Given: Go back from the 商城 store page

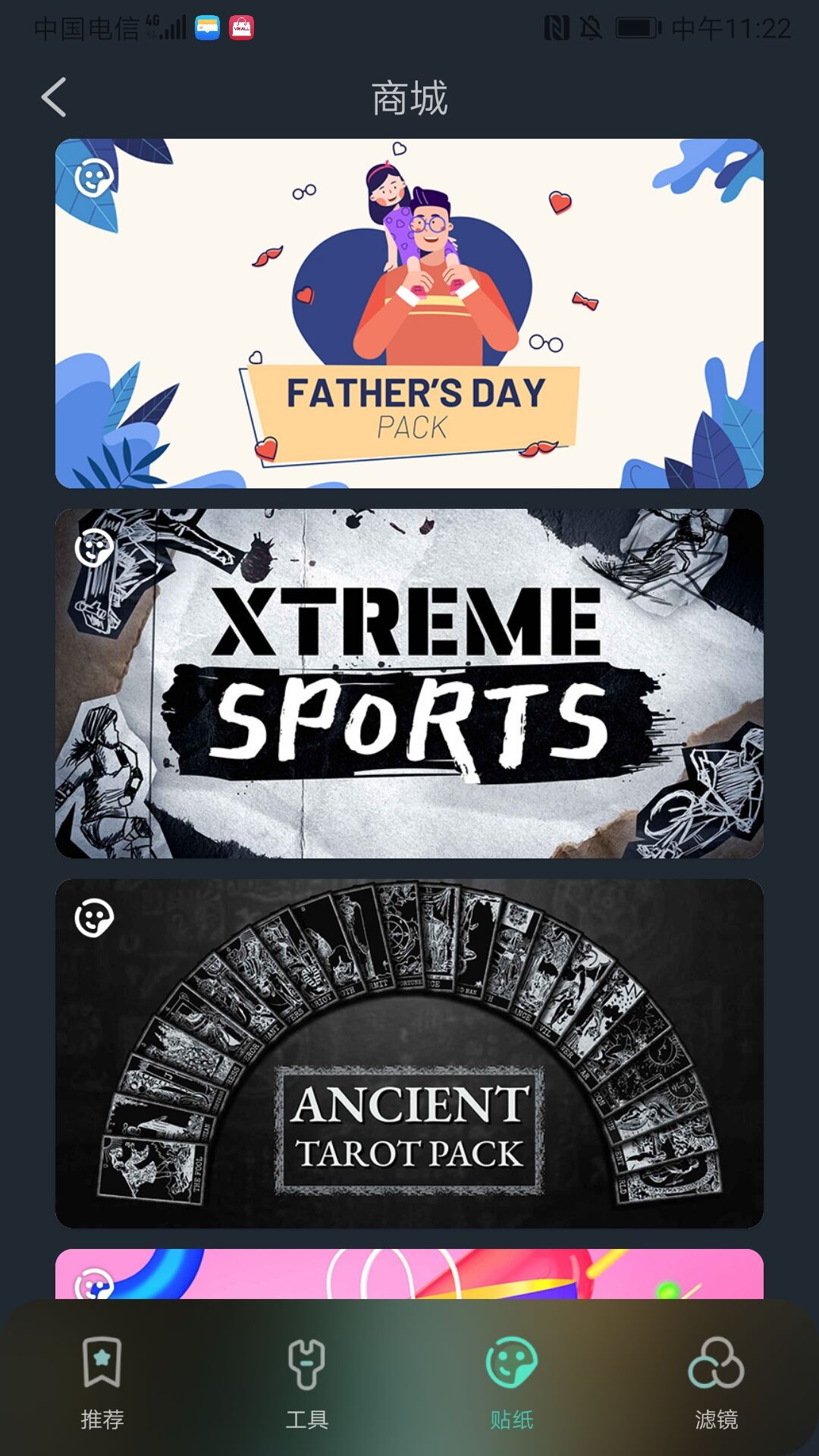Looking at the screenshot, I should (54, 97).
